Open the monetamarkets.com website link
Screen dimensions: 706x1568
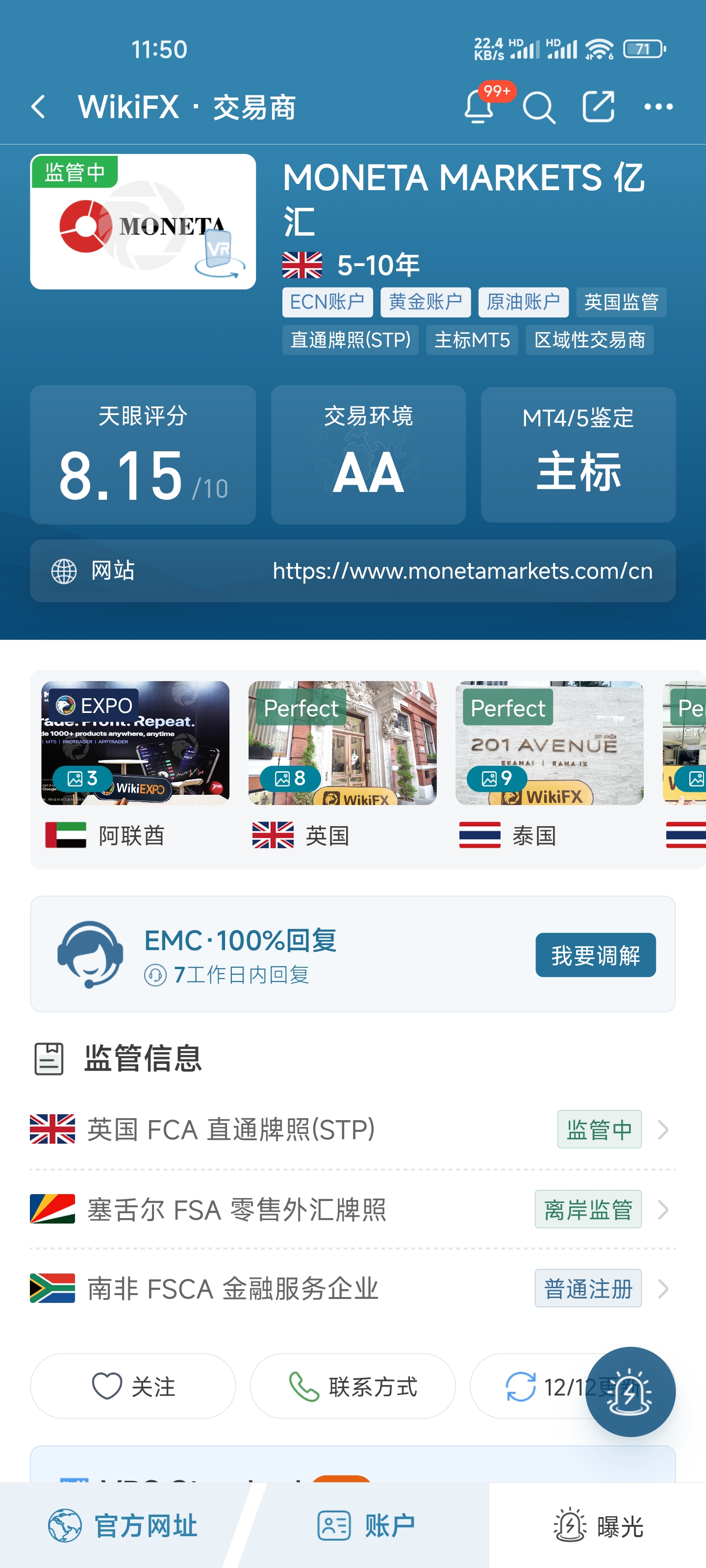462,571
